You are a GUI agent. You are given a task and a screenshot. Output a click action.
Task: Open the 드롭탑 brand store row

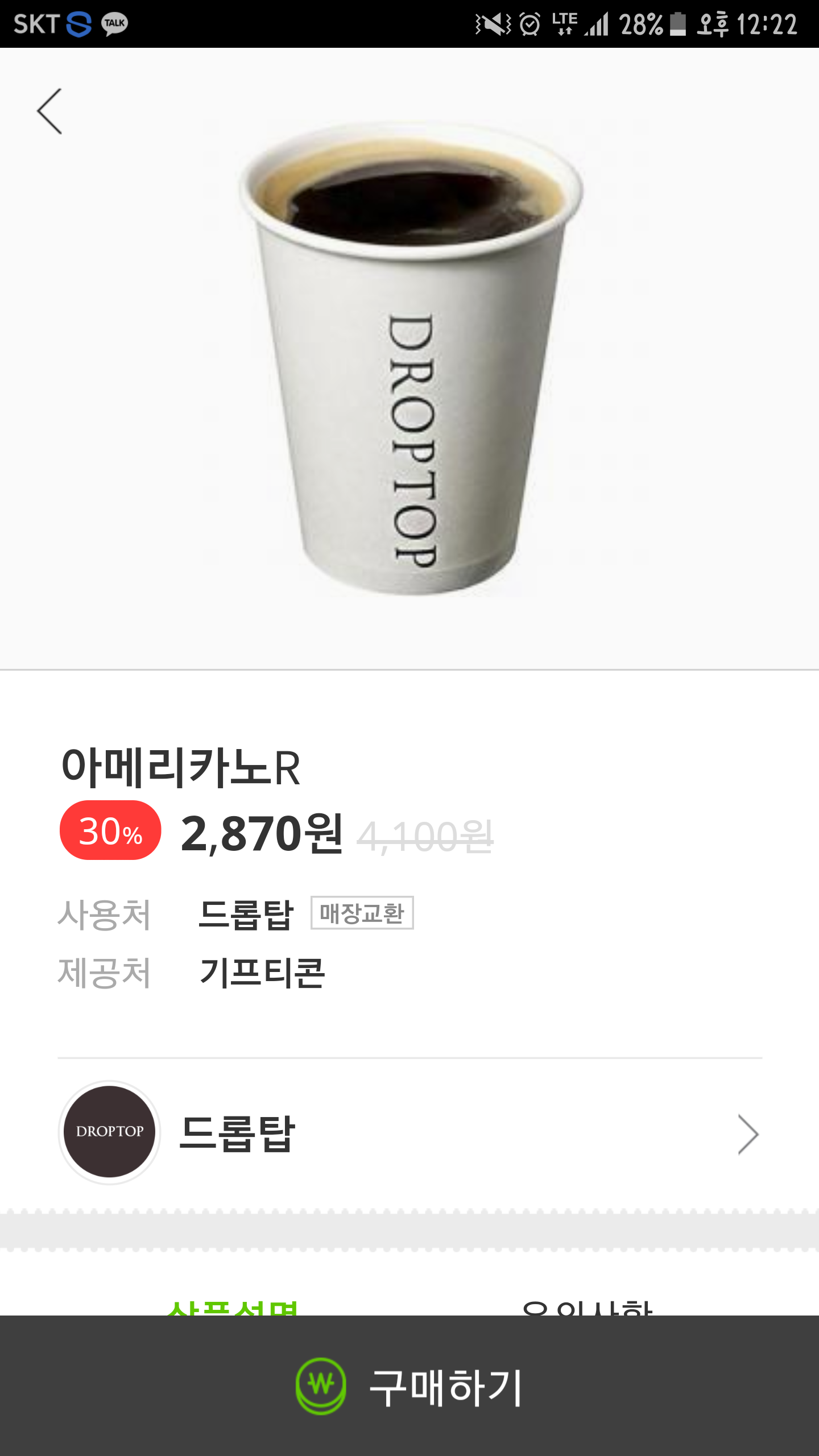[409, 1133]
